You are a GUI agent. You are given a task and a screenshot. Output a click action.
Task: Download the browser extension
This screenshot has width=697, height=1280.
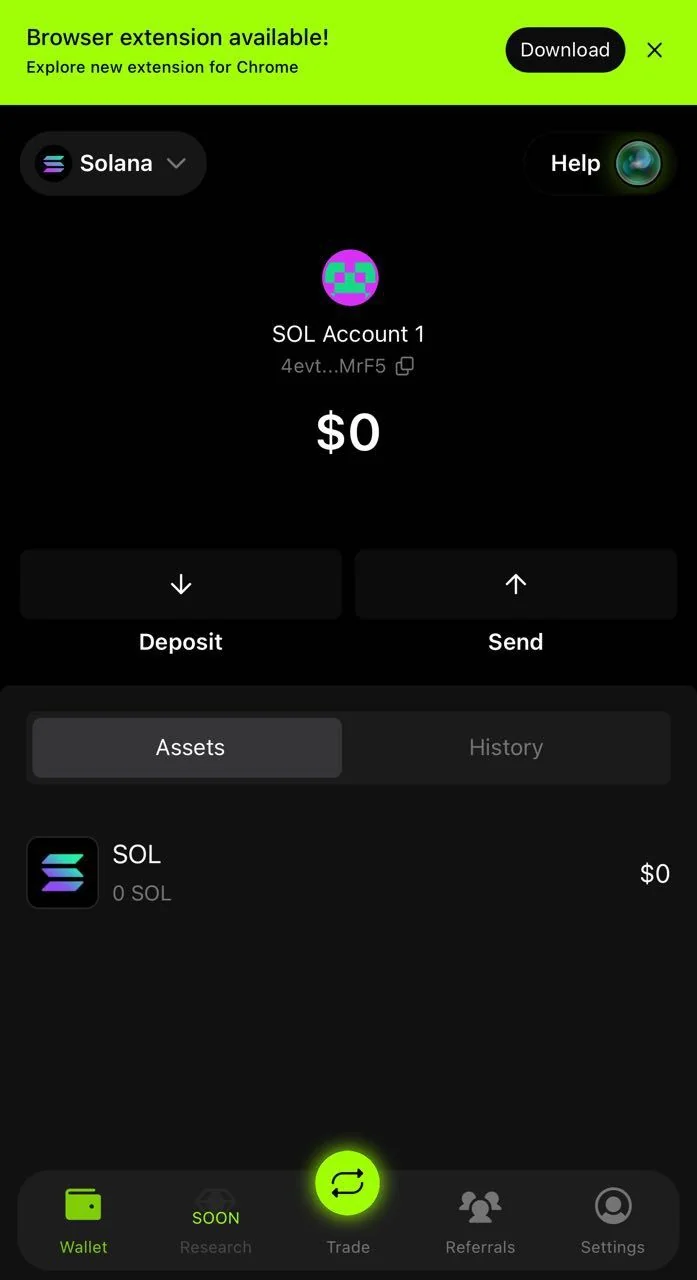tap(565, 50)
